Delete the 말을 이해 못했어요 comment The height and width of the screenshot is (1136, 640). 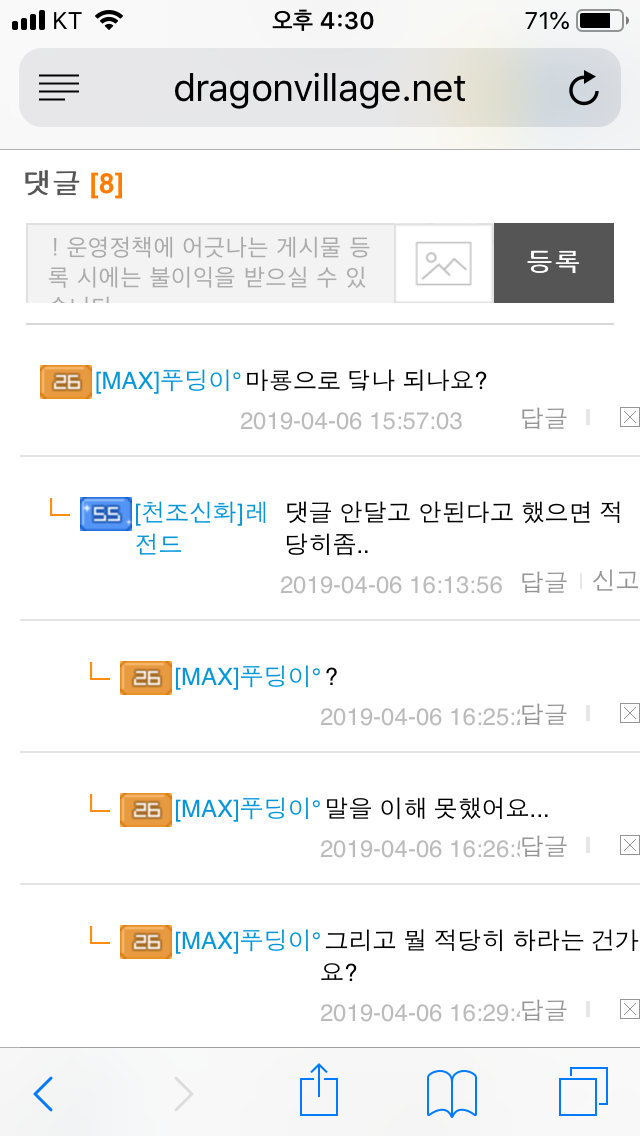pyautogui.click(x=629, y=846)
